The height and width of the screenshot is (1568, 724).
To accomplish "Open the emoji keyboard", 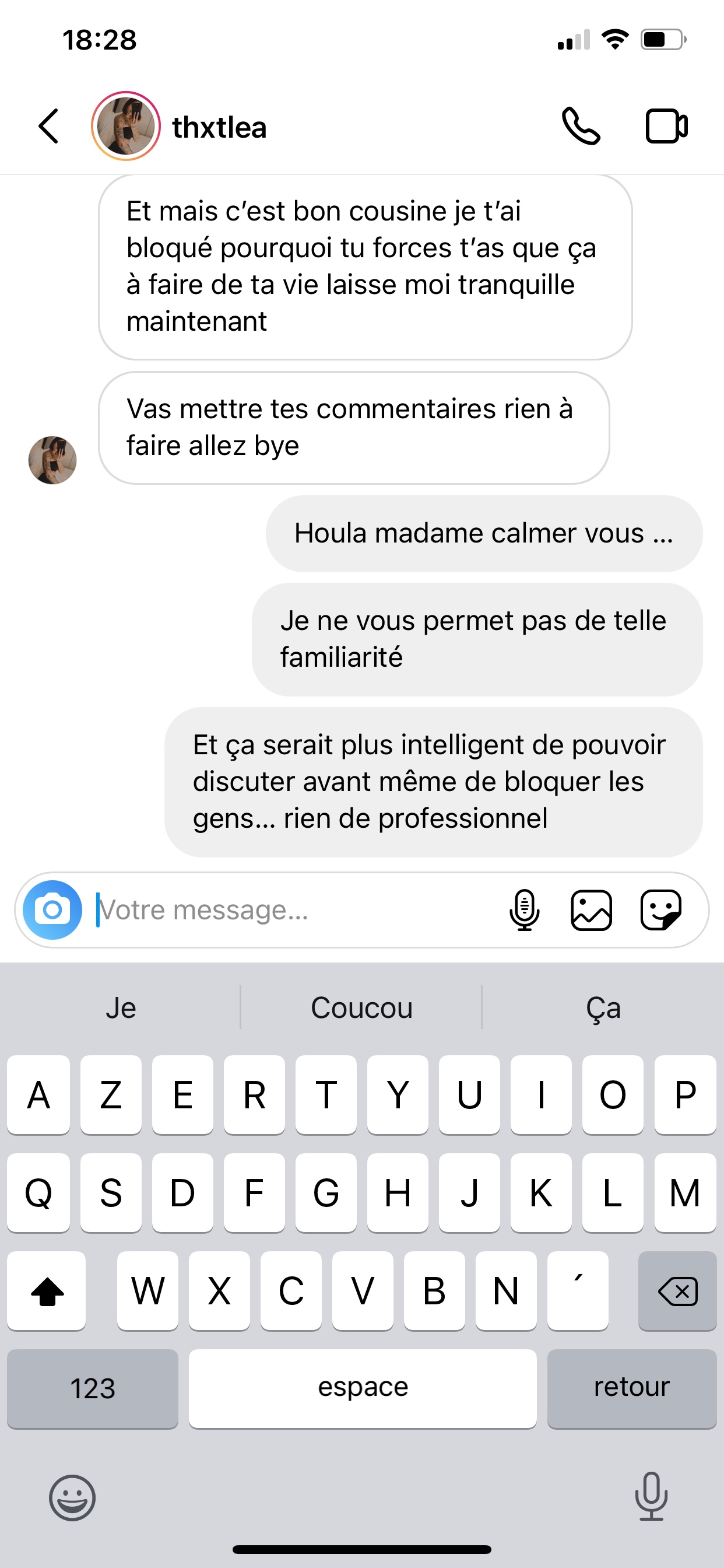I will pos(72,1497).
